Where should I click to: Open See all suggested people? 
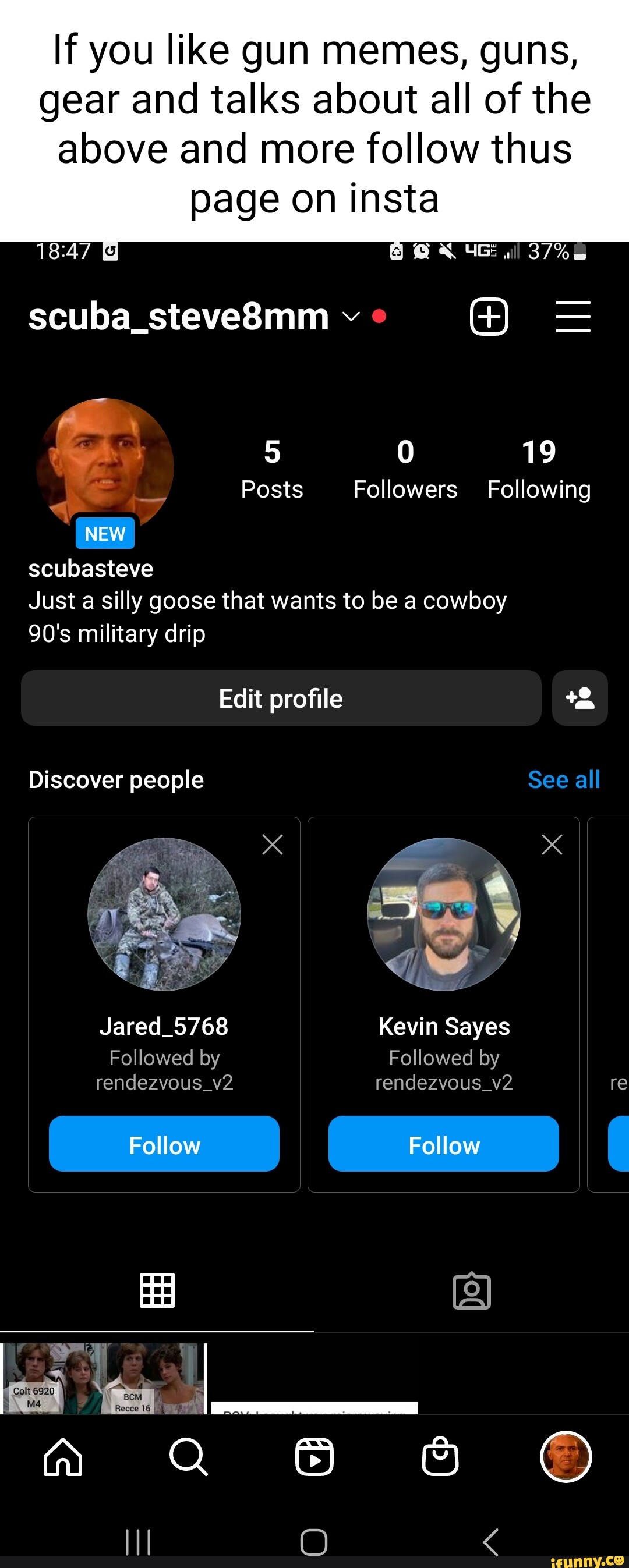(x=564, y=780)
